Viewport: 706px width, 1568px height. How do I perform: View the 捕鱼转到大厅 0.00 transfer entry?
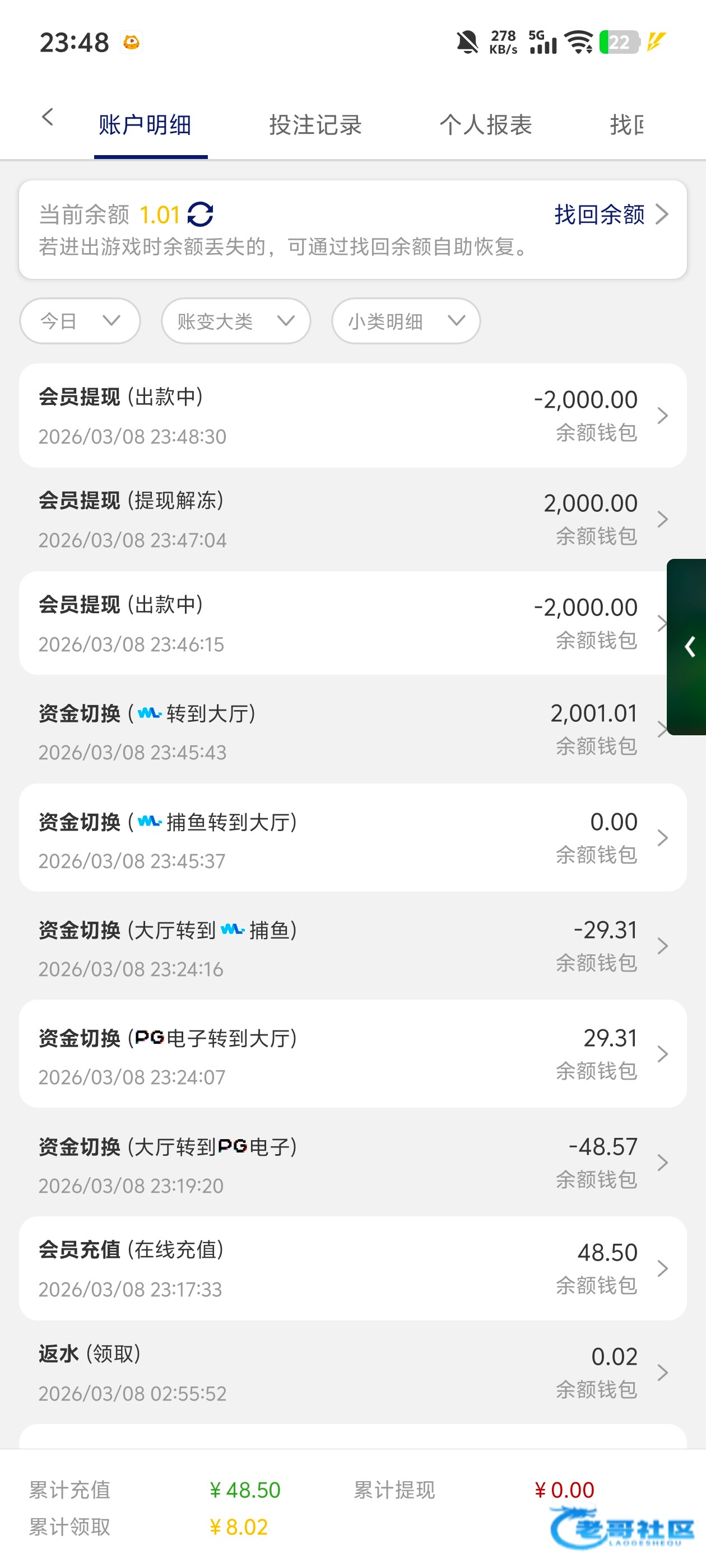pos(352,838)
